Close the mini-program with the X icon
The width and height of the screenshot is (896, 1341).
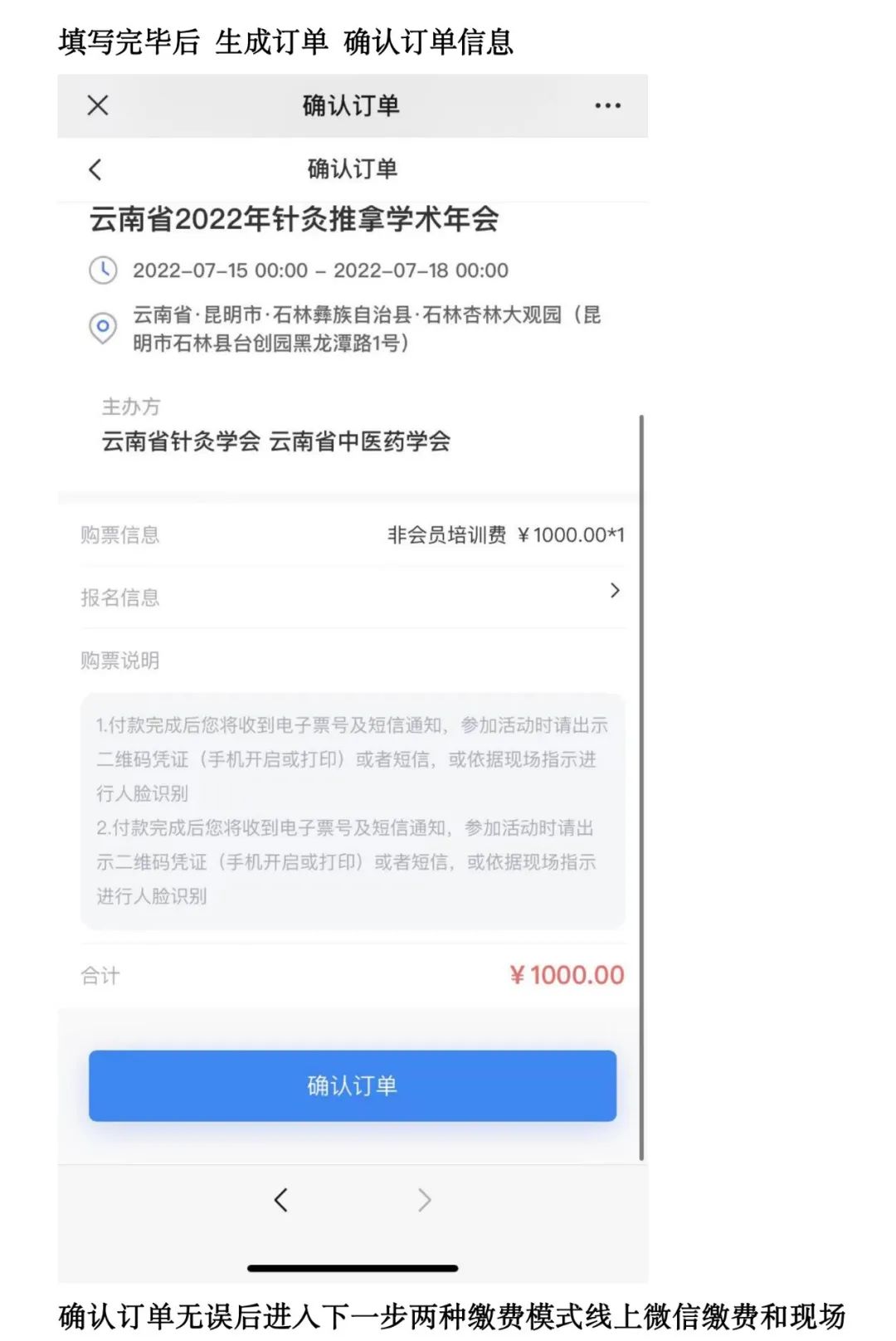(97, 105)
